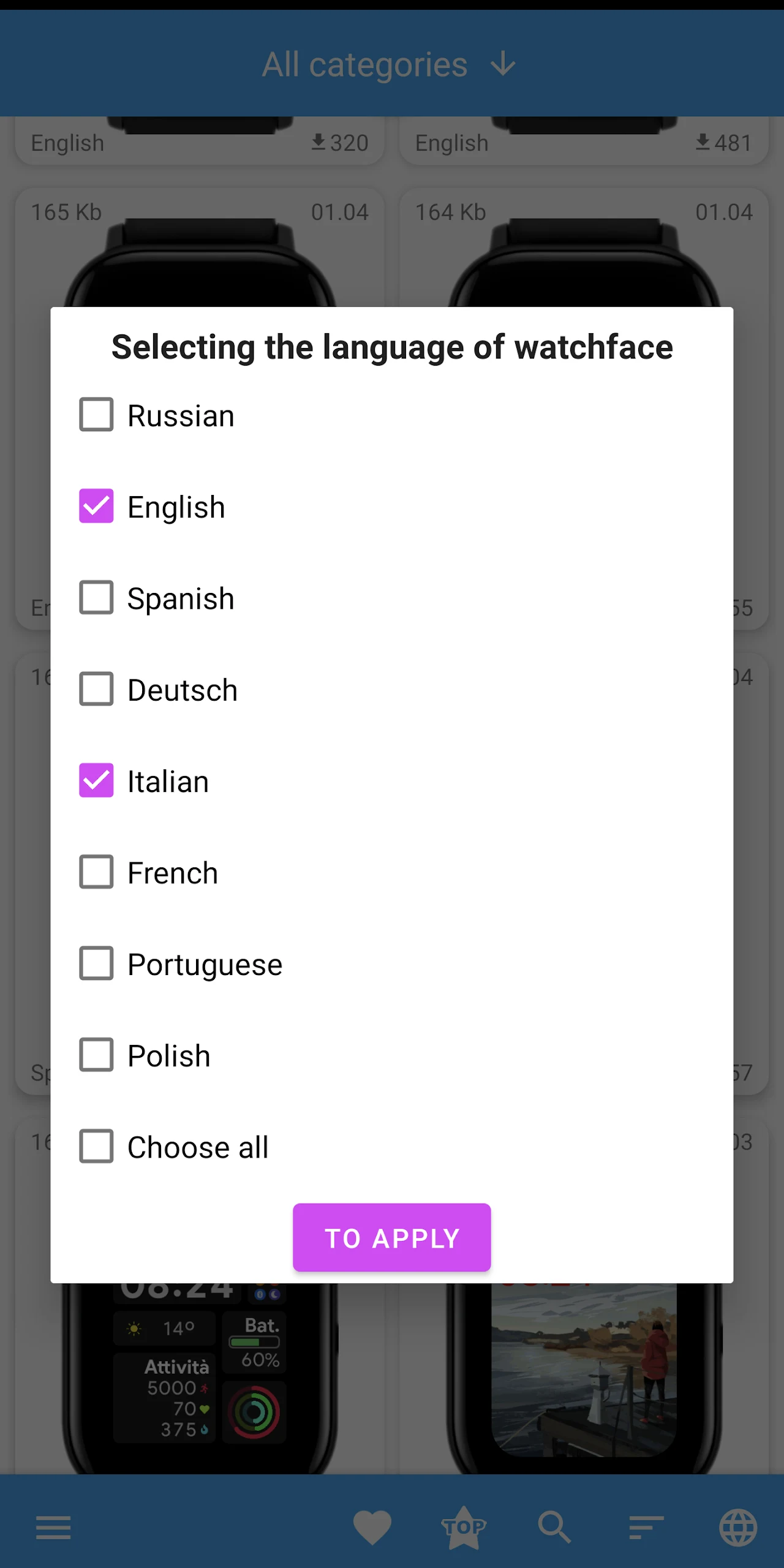Select Spanish as a watchface language

96,597
